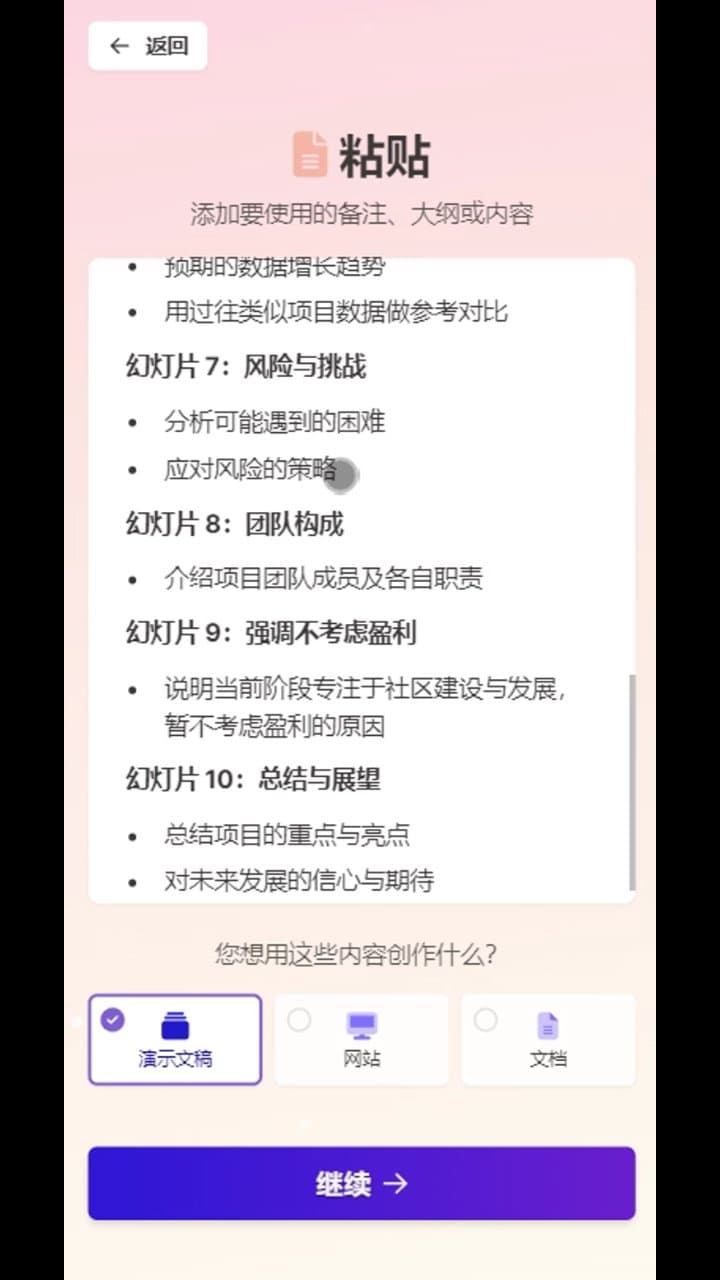Click the 文档 option card
Viewport: 720px width, 1280px height.
coord(548,1039)
